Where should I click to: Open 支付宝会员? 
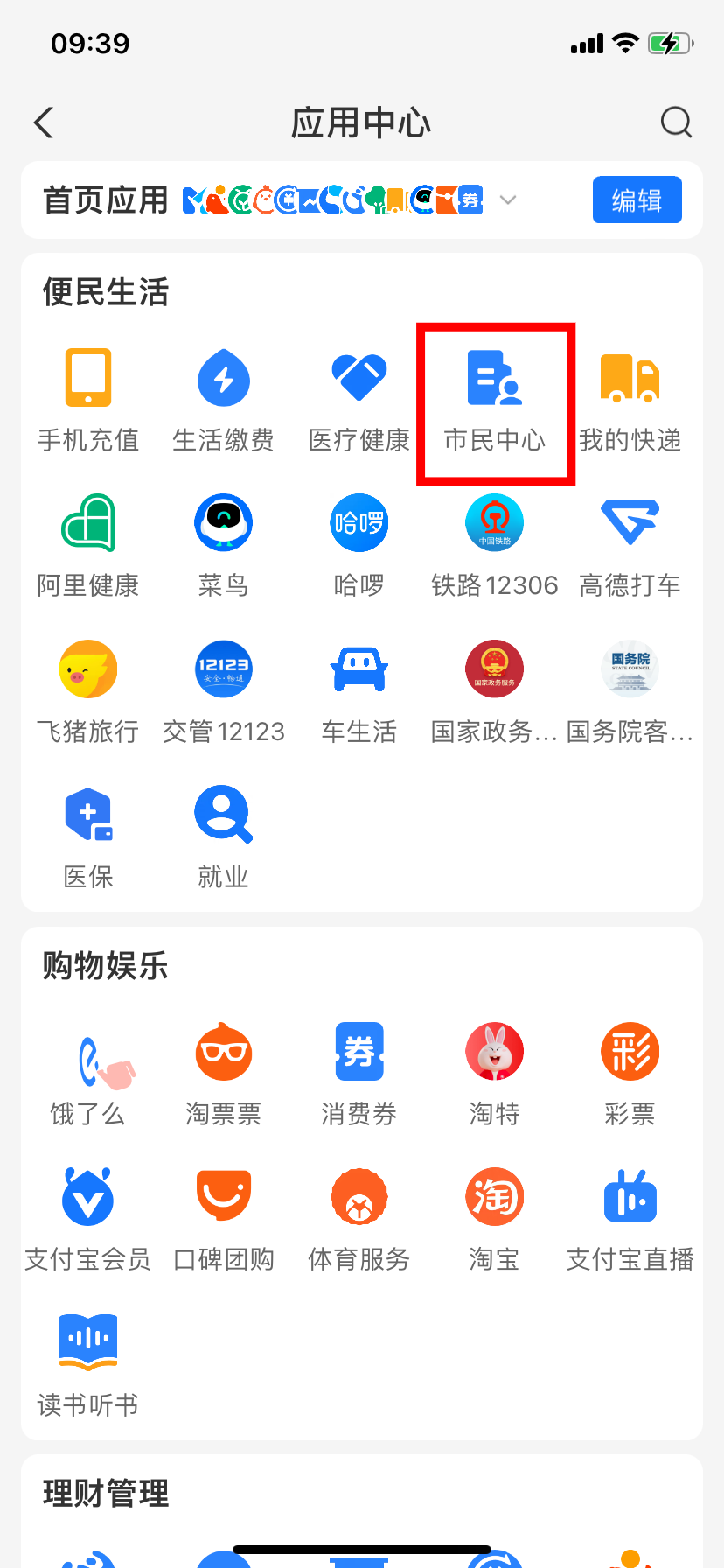tap(88, 1218)
